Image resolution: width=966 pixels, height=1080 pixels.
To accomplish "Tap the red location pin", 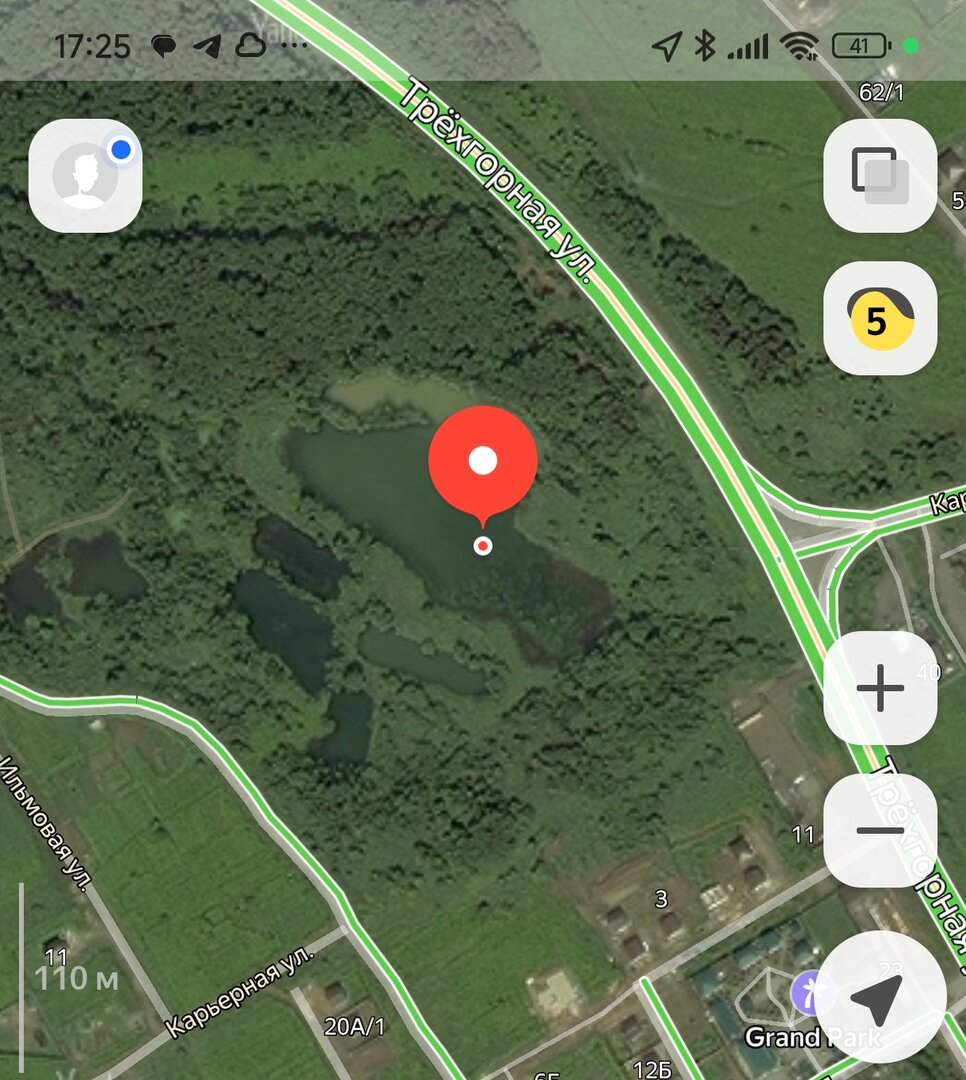I will coord(483,462).
